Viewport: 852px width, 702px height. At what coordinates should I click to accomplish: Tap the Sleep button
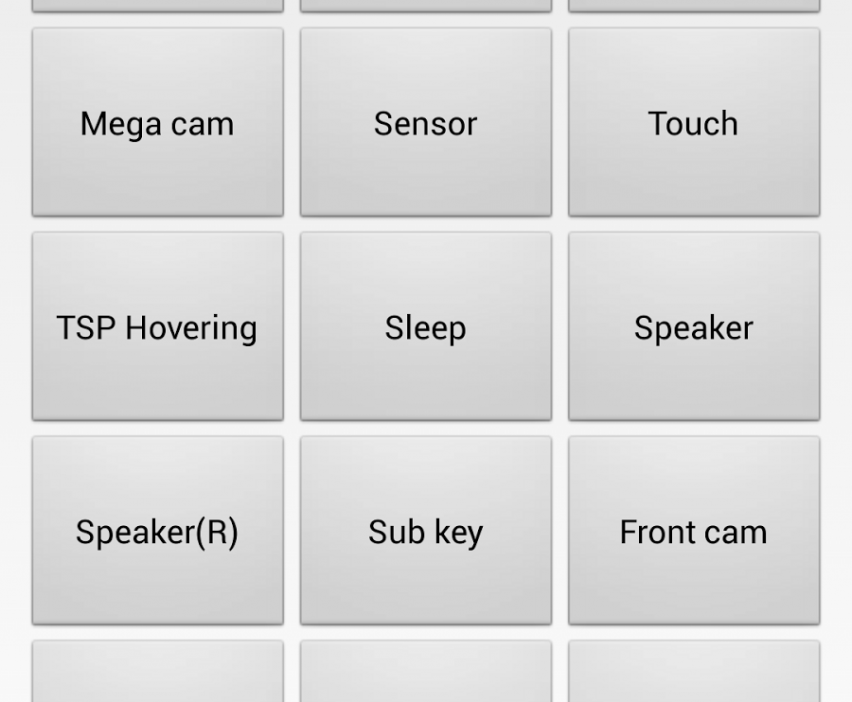click(x=425, y=326)
